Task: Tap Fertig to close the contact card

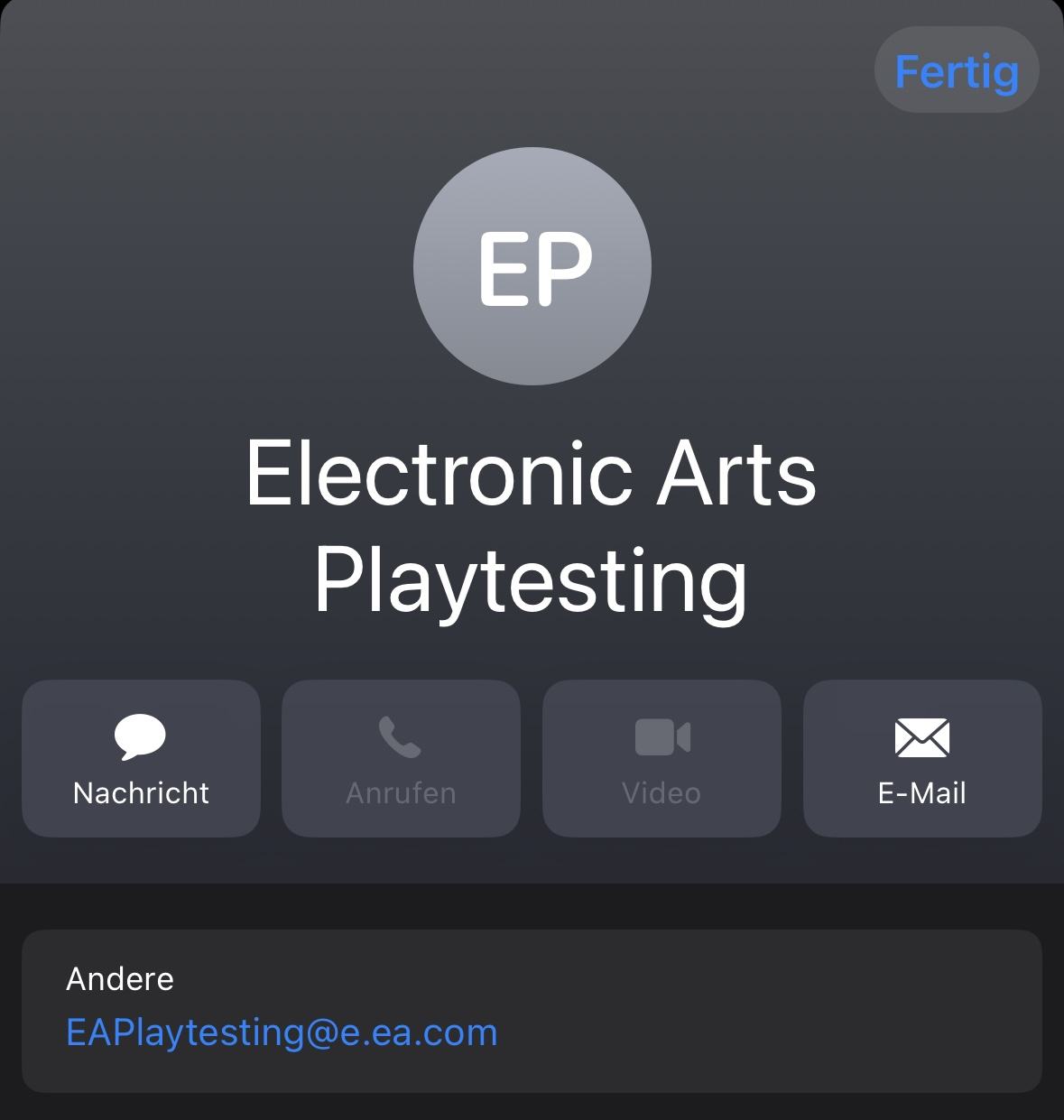Action: coord(957,70)
